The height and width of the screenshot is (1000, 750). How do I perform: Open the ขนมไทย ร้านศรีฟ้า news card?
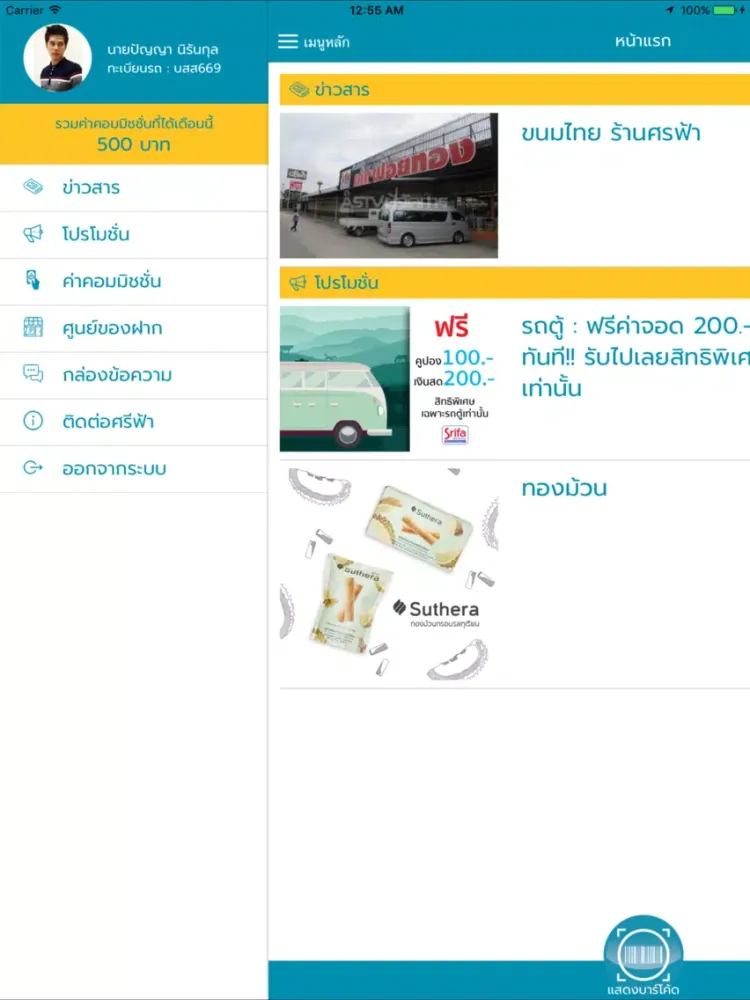[x=514, y=185]
